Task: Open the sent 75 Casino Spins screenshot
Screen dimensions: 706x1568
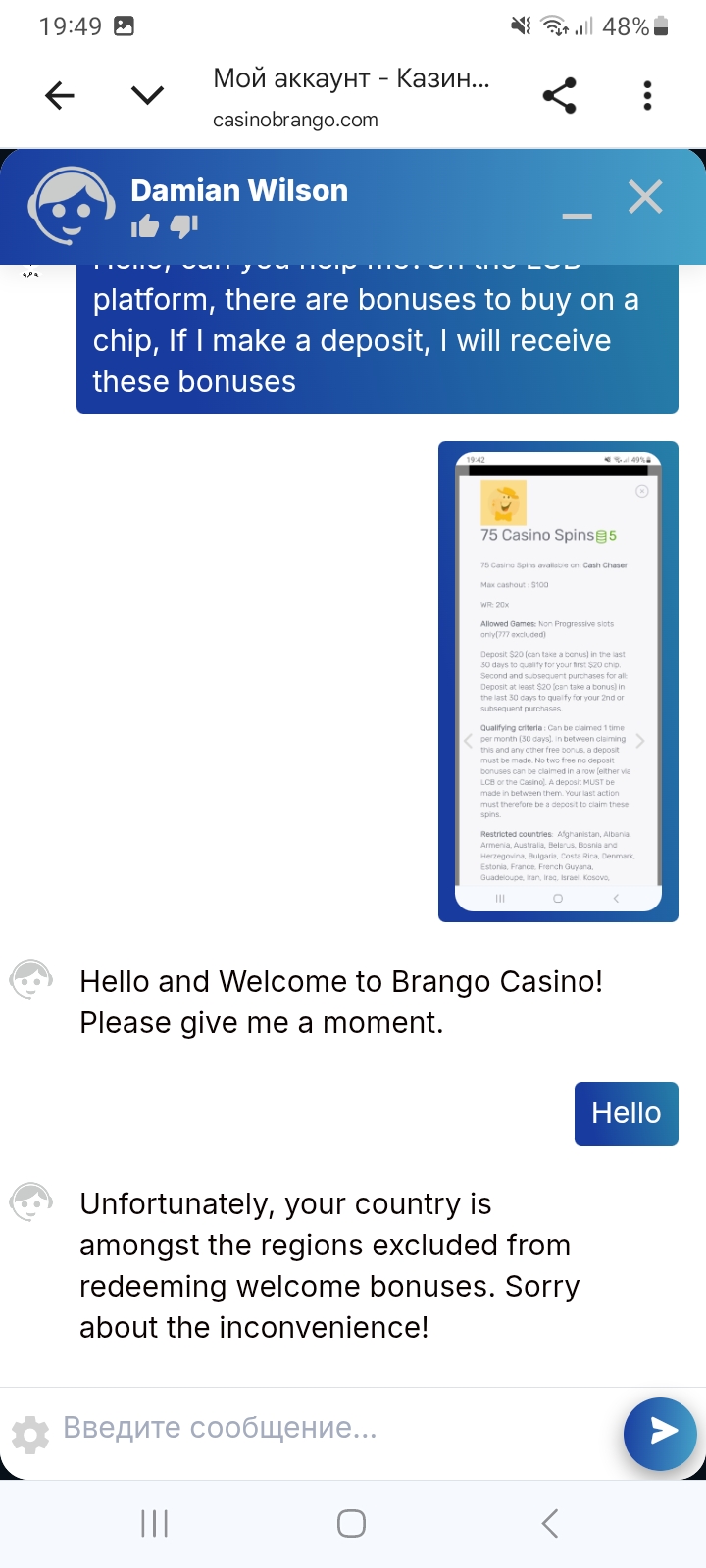Action: pyautogui.click(x=558, y=681)
